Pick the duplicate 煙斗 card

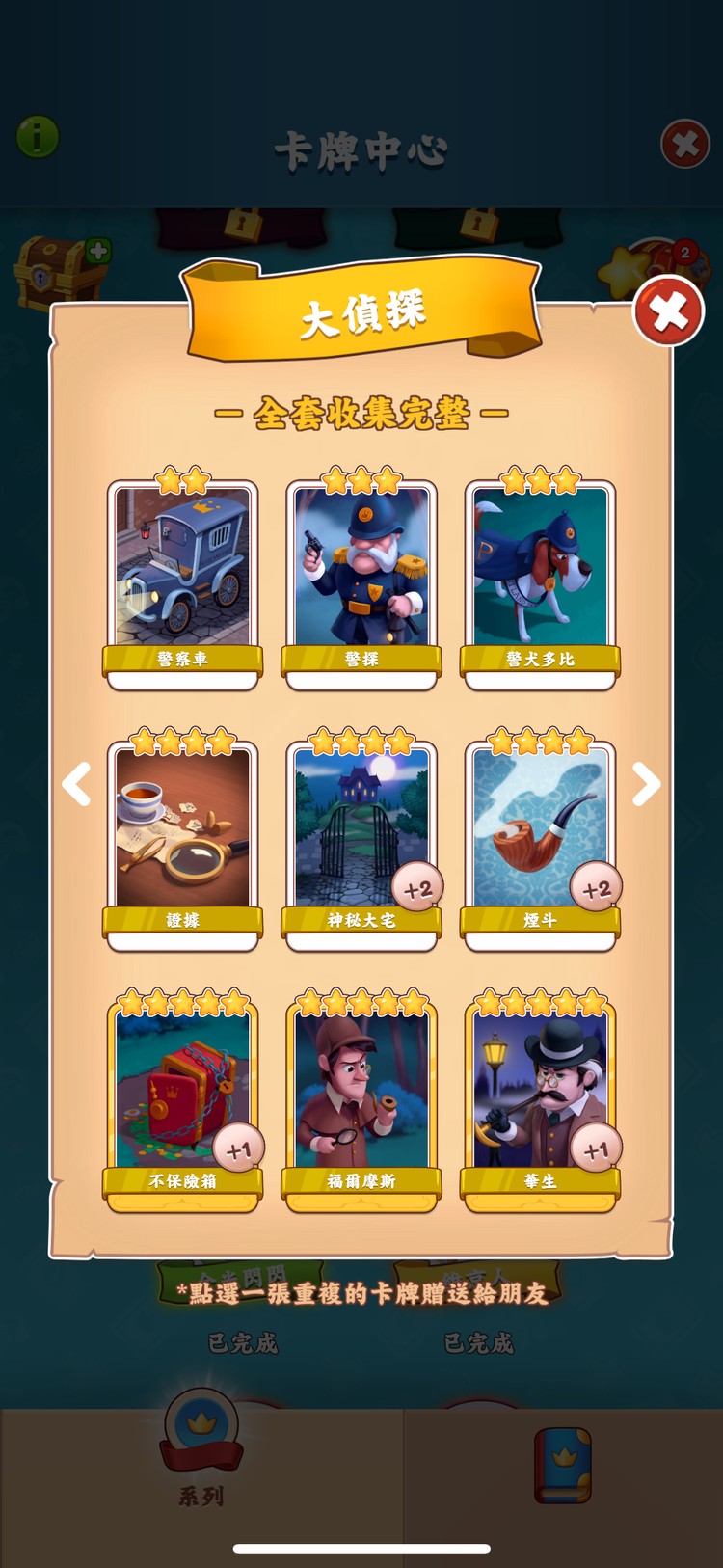tap(540, 839)
